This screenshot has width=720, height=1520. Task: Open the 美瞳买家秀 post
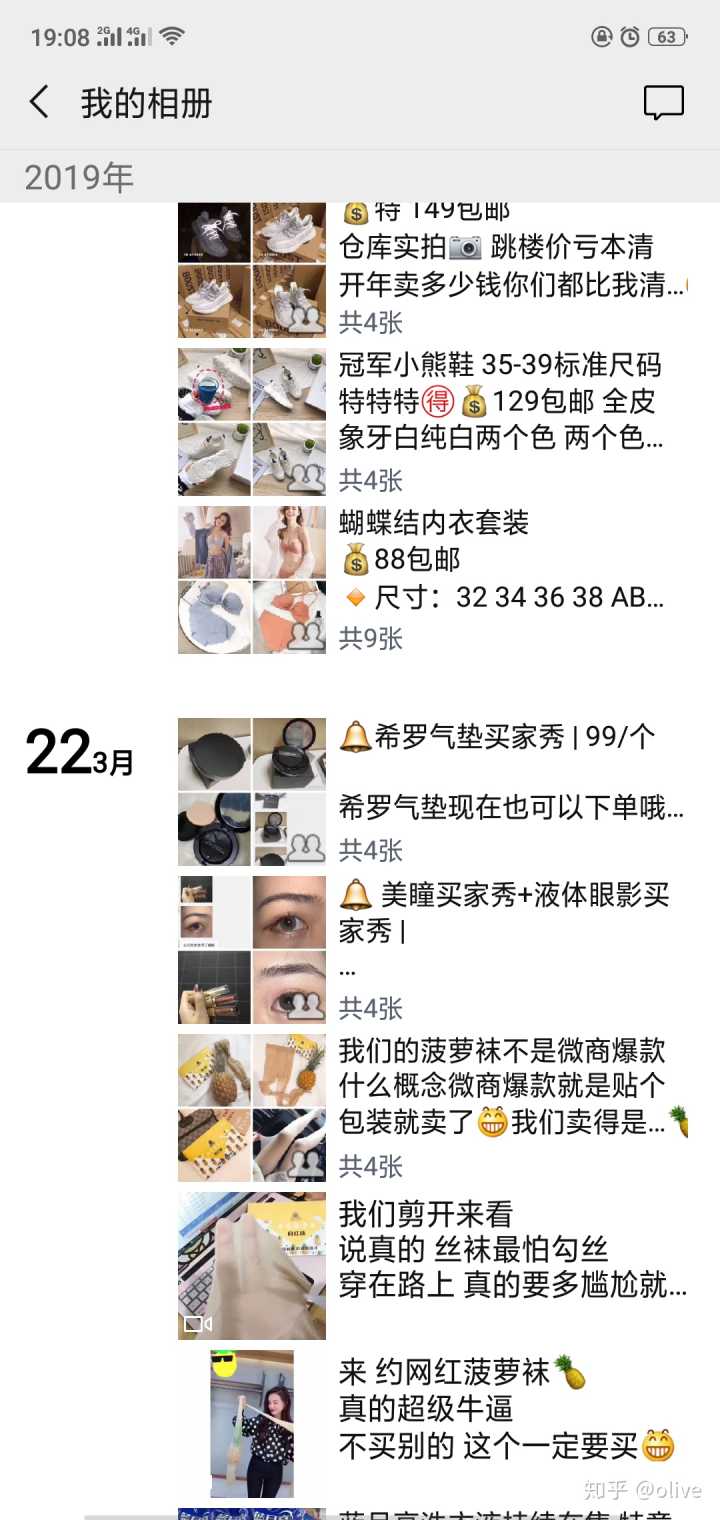[x=500, y=930]
